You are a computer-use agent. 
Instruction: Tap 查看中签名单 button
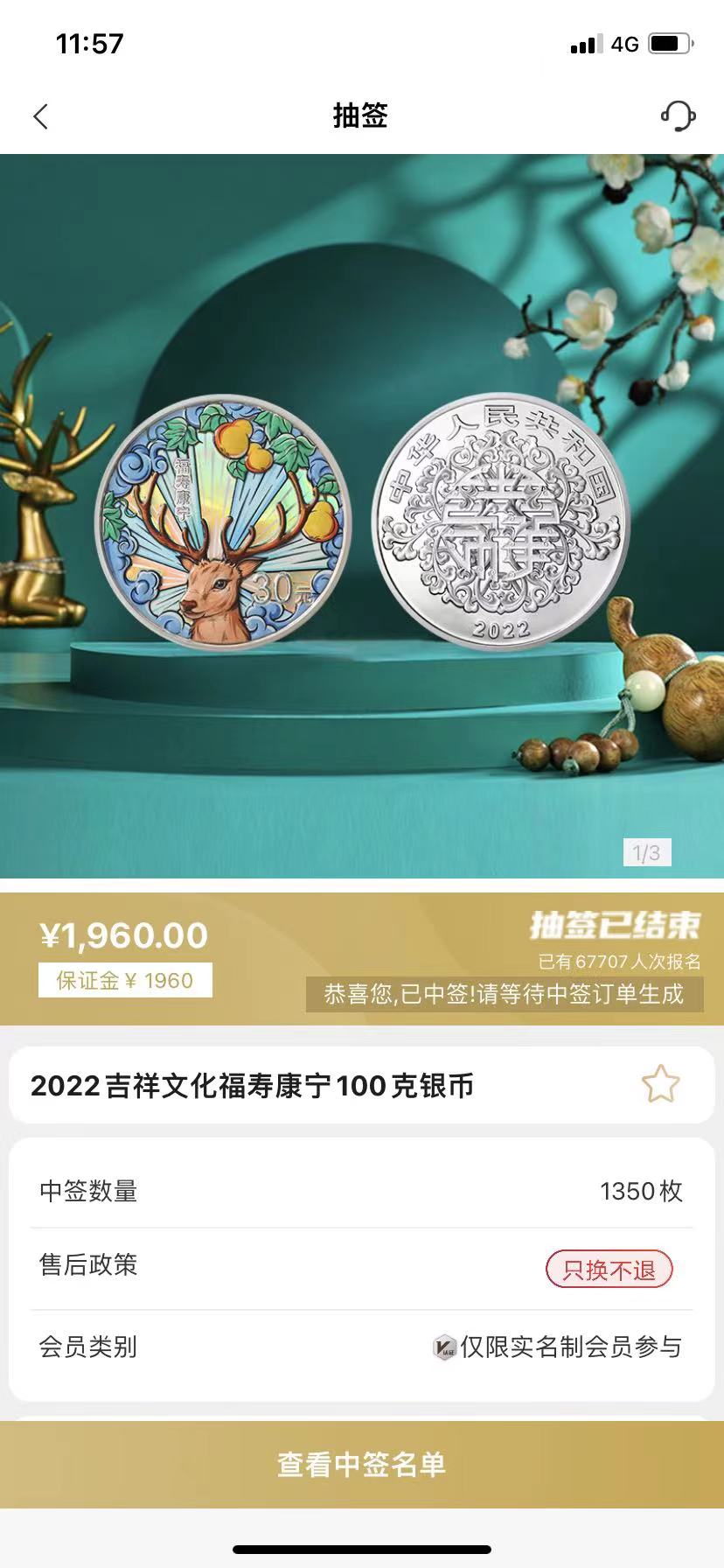[x=362, y=1464]
